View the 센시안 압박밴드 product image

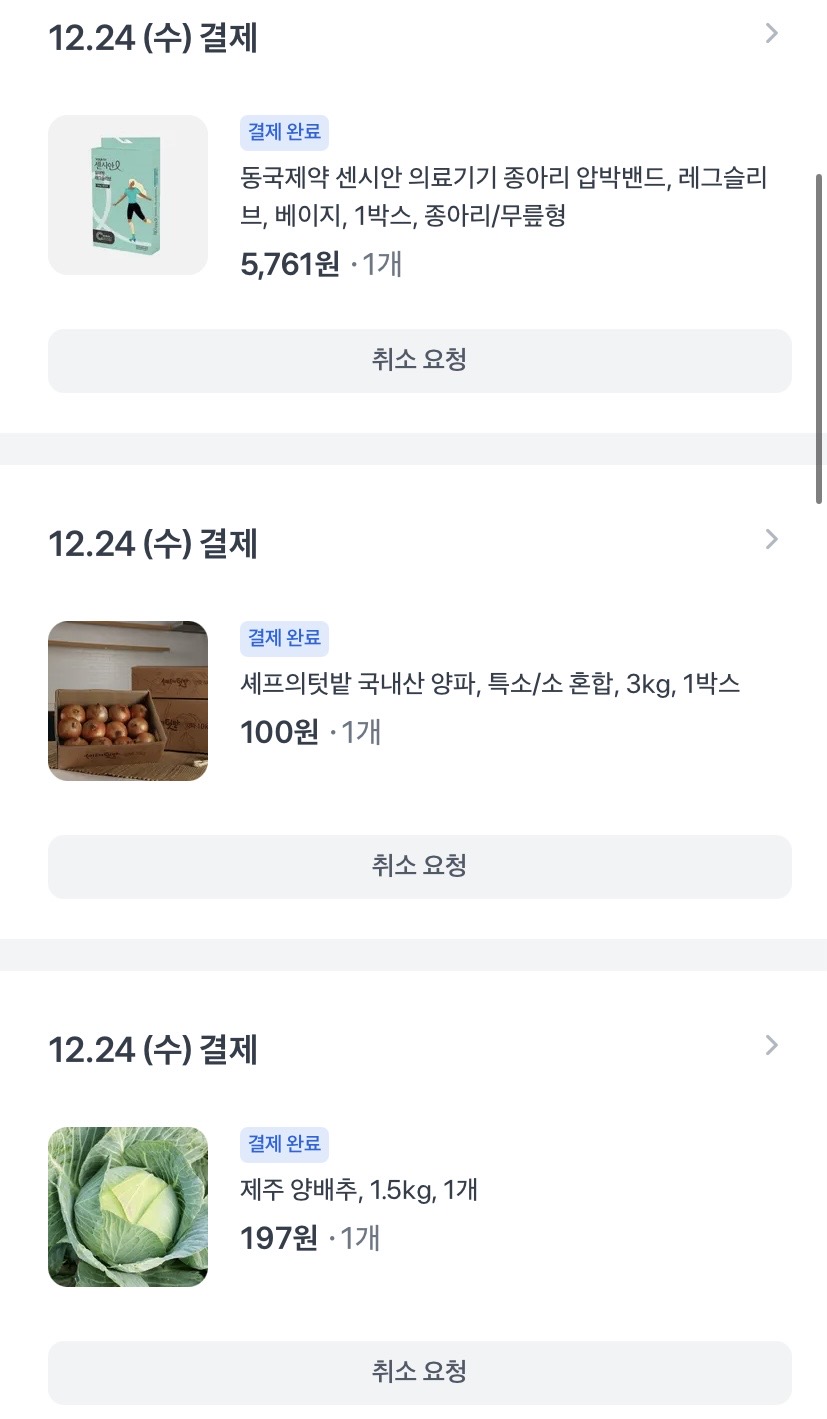pyautogui.click(x=128, y=195)
